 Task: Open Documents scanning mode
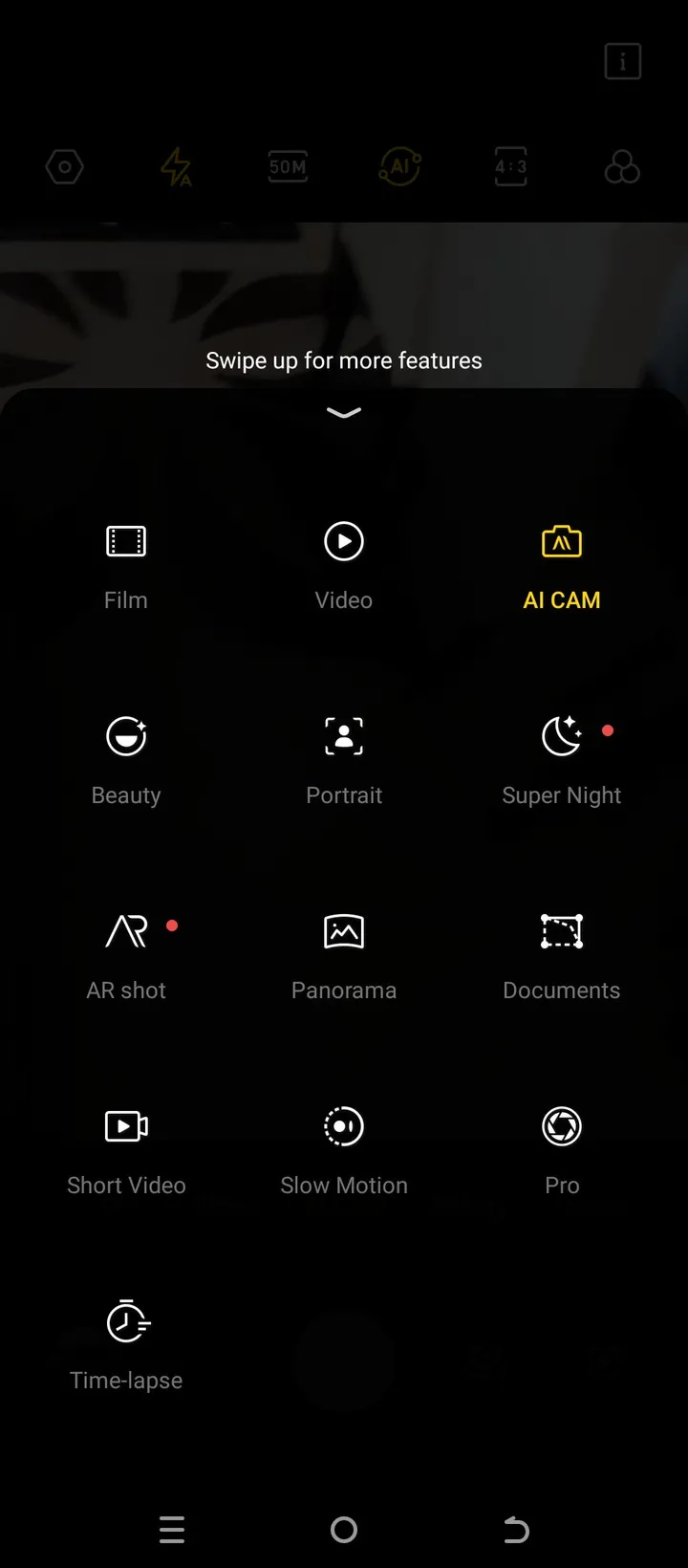click(x=562, y=955)
